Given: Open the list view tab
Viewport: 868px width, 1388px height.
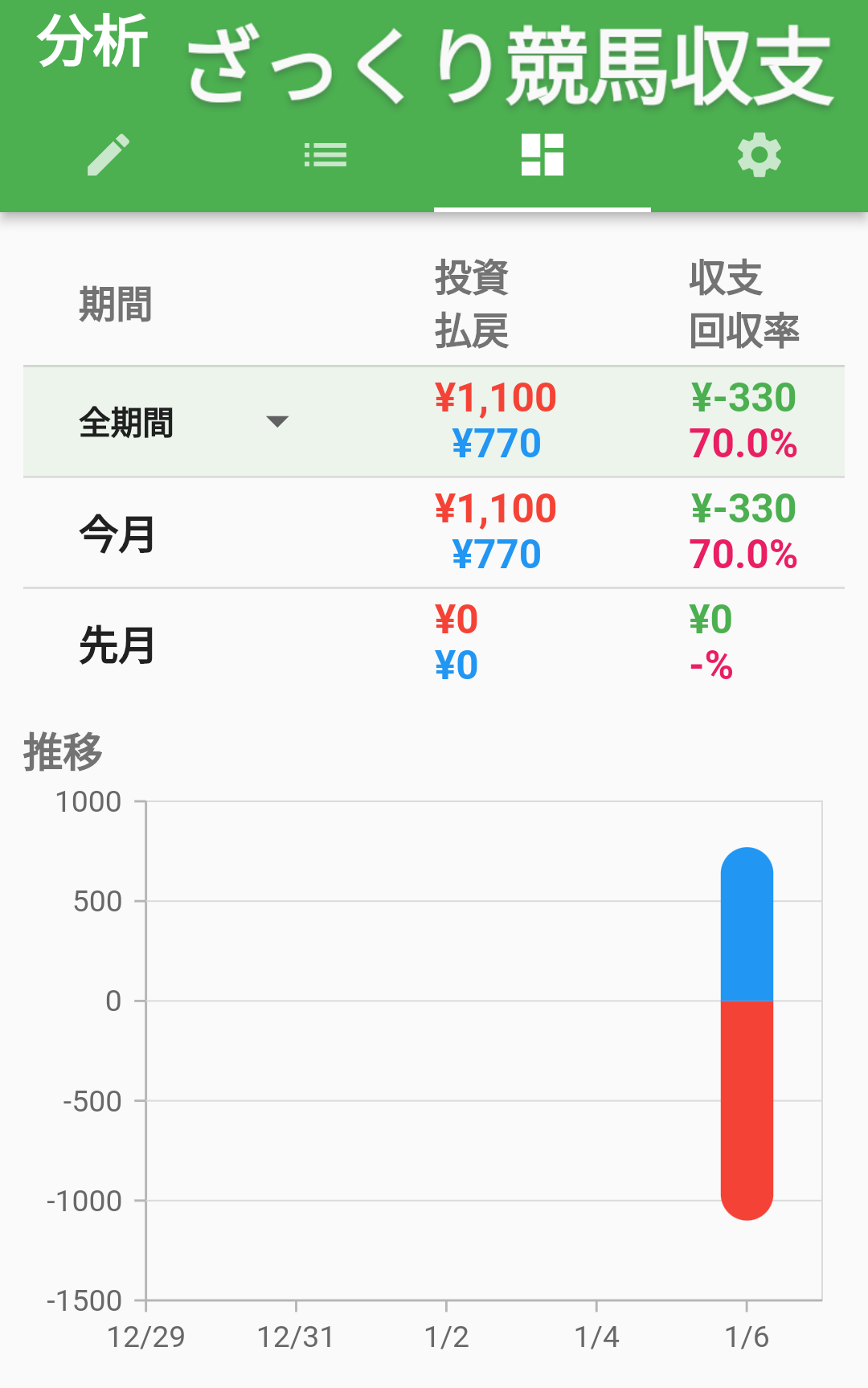Looking at the screenshot, I should pos(325,155).
